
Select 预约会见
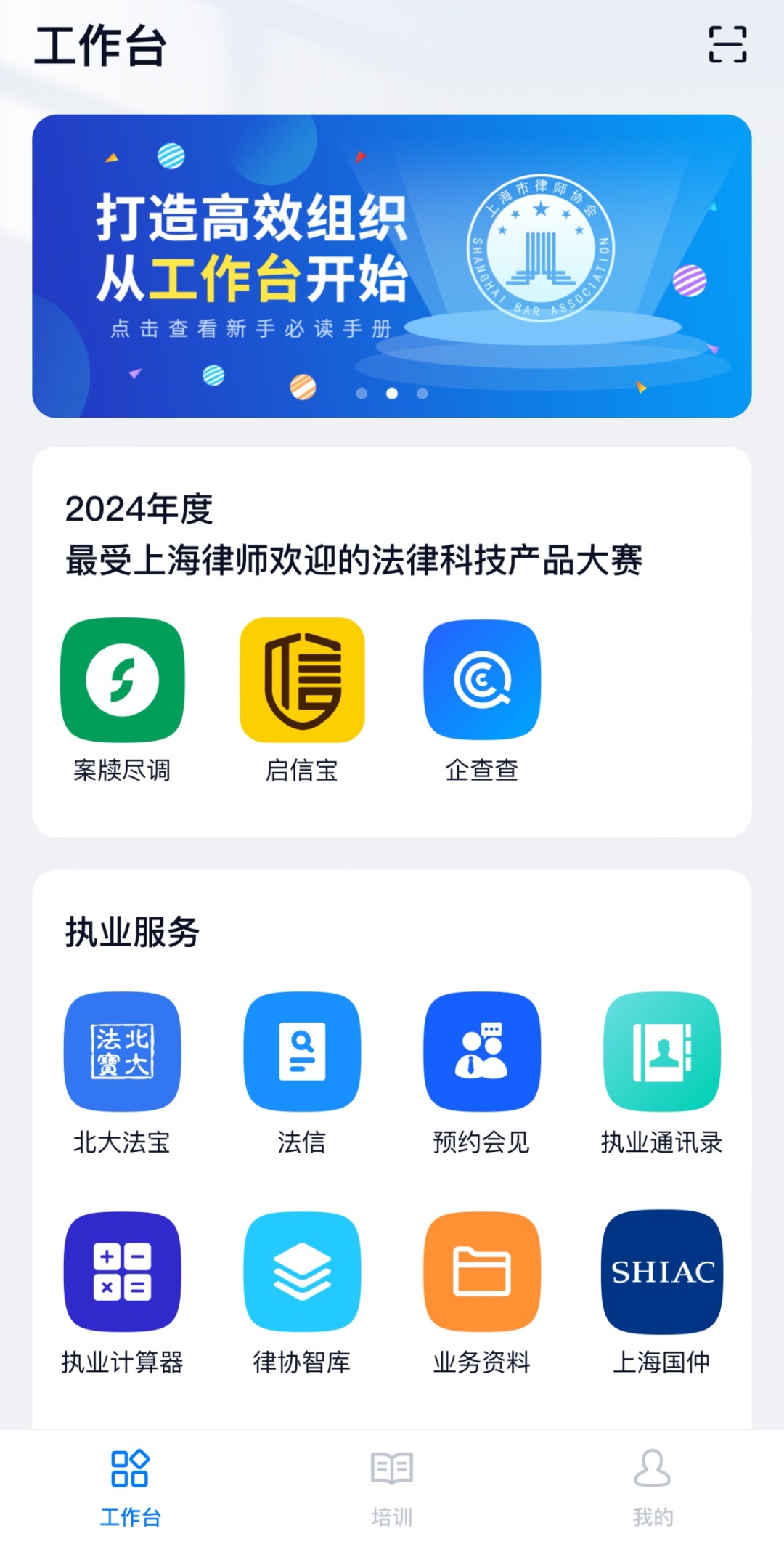pyautogui.click(x=482, y=1052)
